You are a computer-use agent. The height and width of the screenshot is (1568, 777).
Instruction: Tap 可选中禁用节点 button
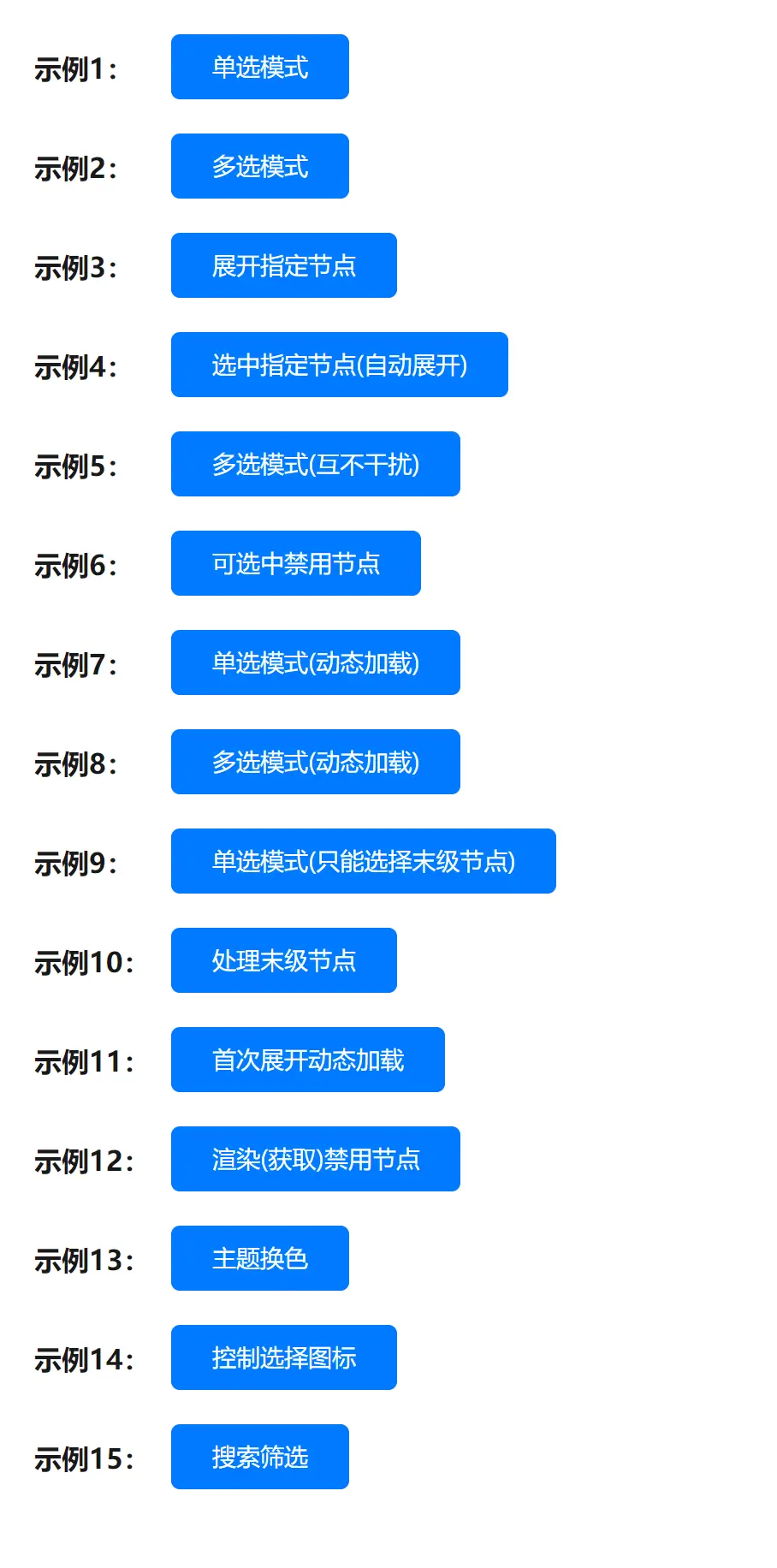(x=296, y=563)
